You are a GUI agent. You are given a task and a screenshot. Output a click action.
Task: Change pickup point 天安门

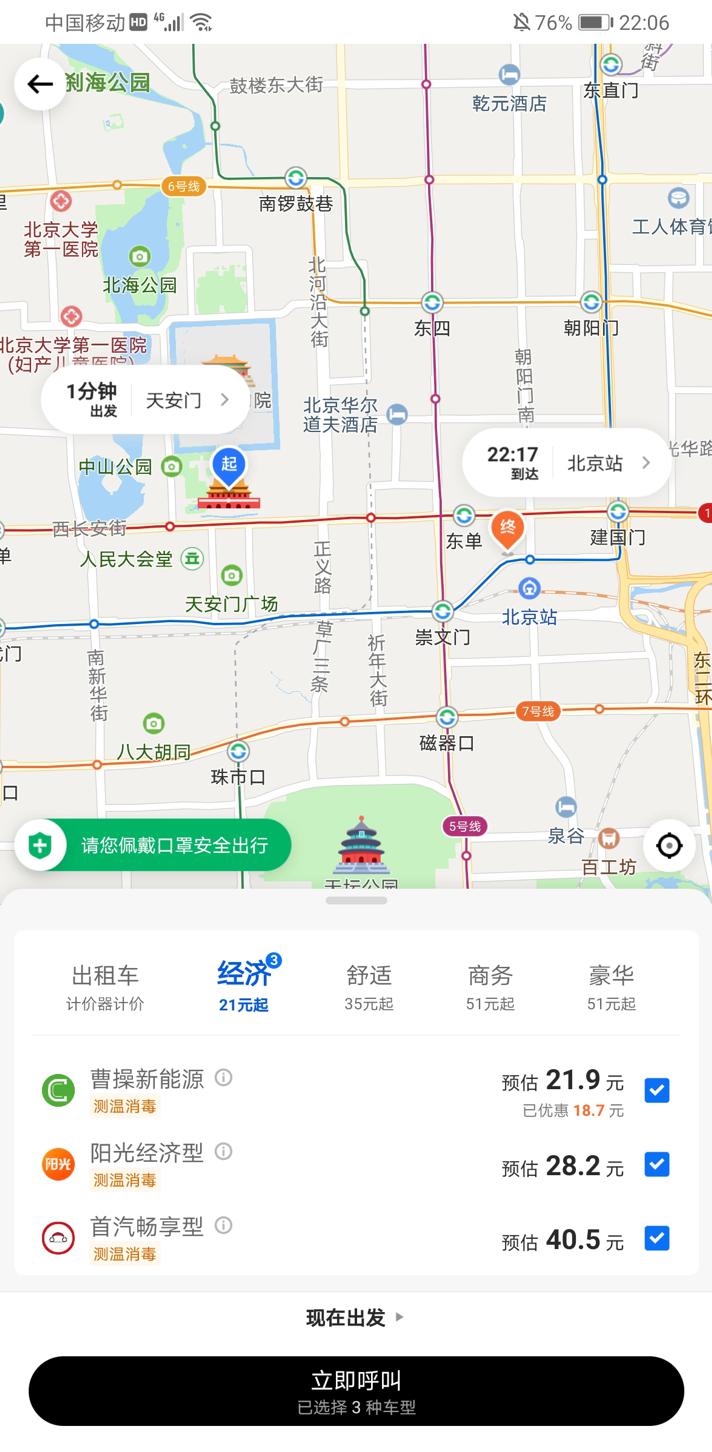pyautogui.click(x=186, y=400)
